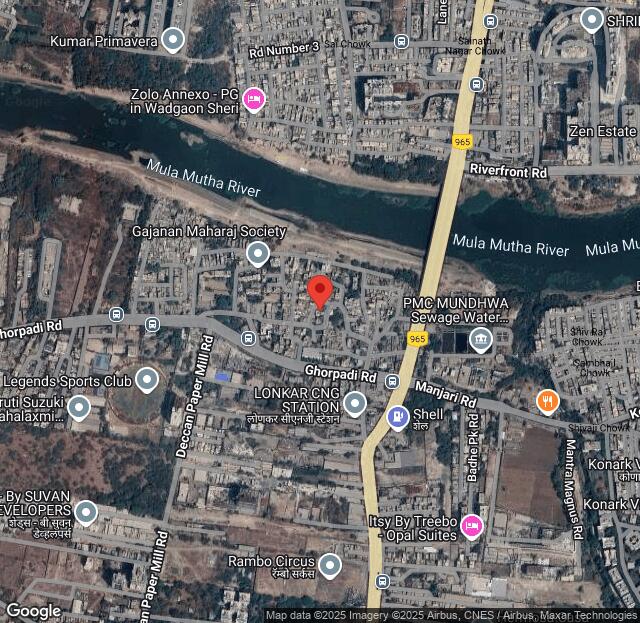640x623 pixels.
Task: Open Kumar Primavera place marker
Action: pos(174,41)
